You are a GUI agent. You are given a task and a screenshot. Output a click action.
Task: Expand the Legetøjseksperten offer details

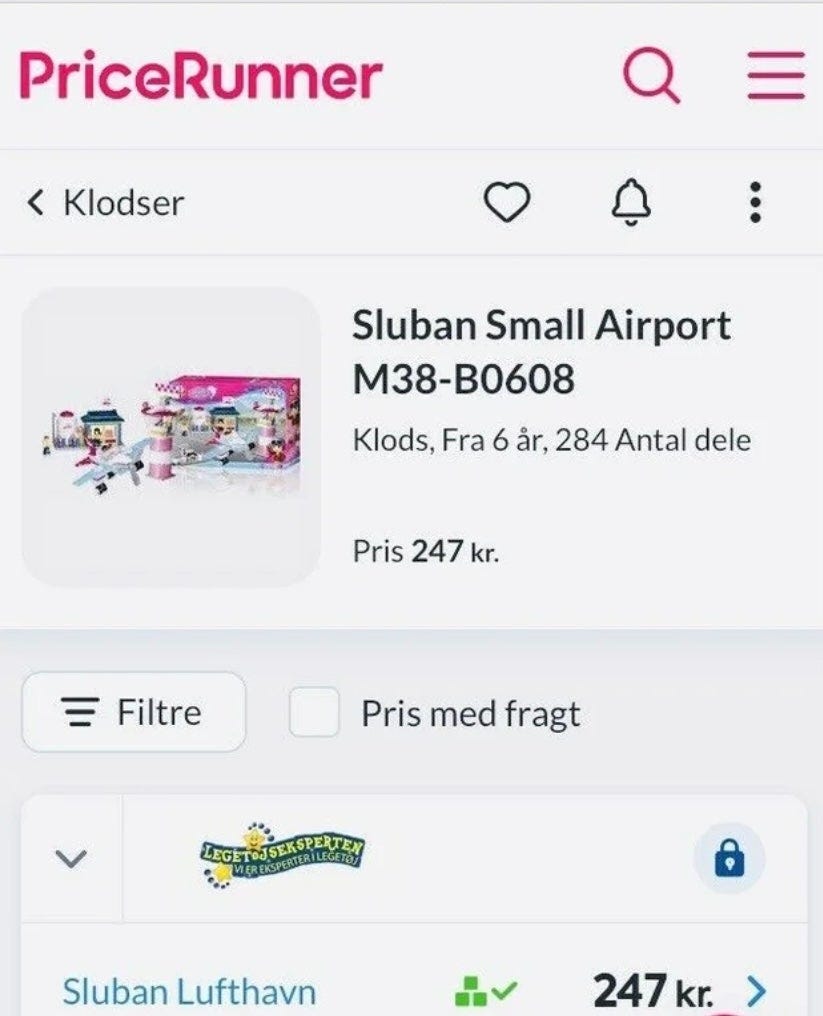click(71, 858)
